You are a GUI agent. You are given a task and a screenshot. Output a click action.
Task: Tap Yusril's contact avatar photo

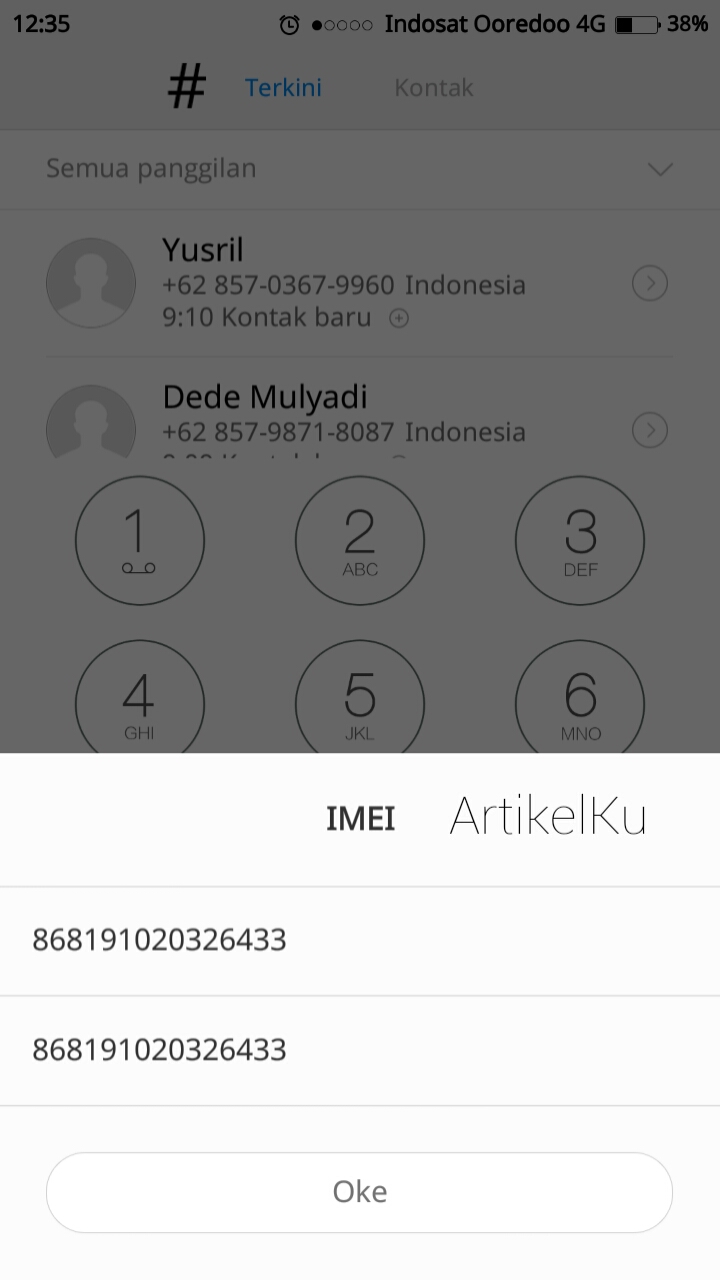(91, 283)
